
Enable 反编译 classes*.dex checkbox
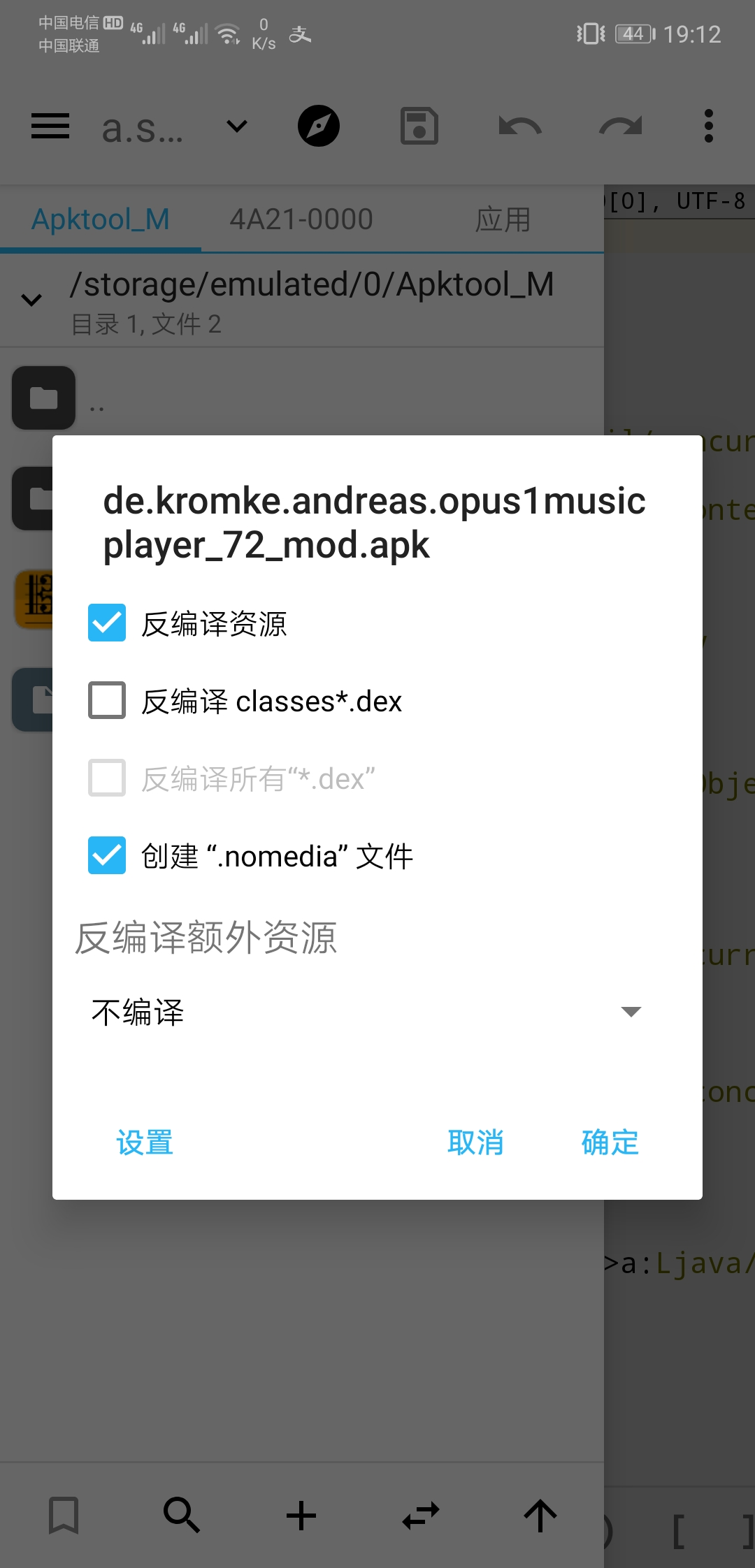(107, 700)
